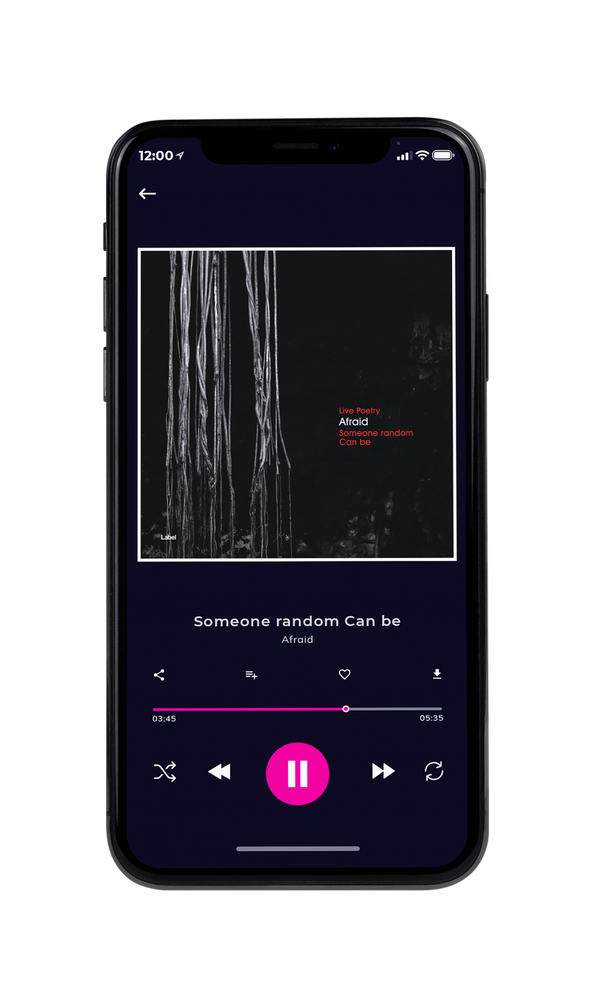Enable shuffle playback
Image resolution: width=600 pixels, height=1000 pixels.
point(165,772)
